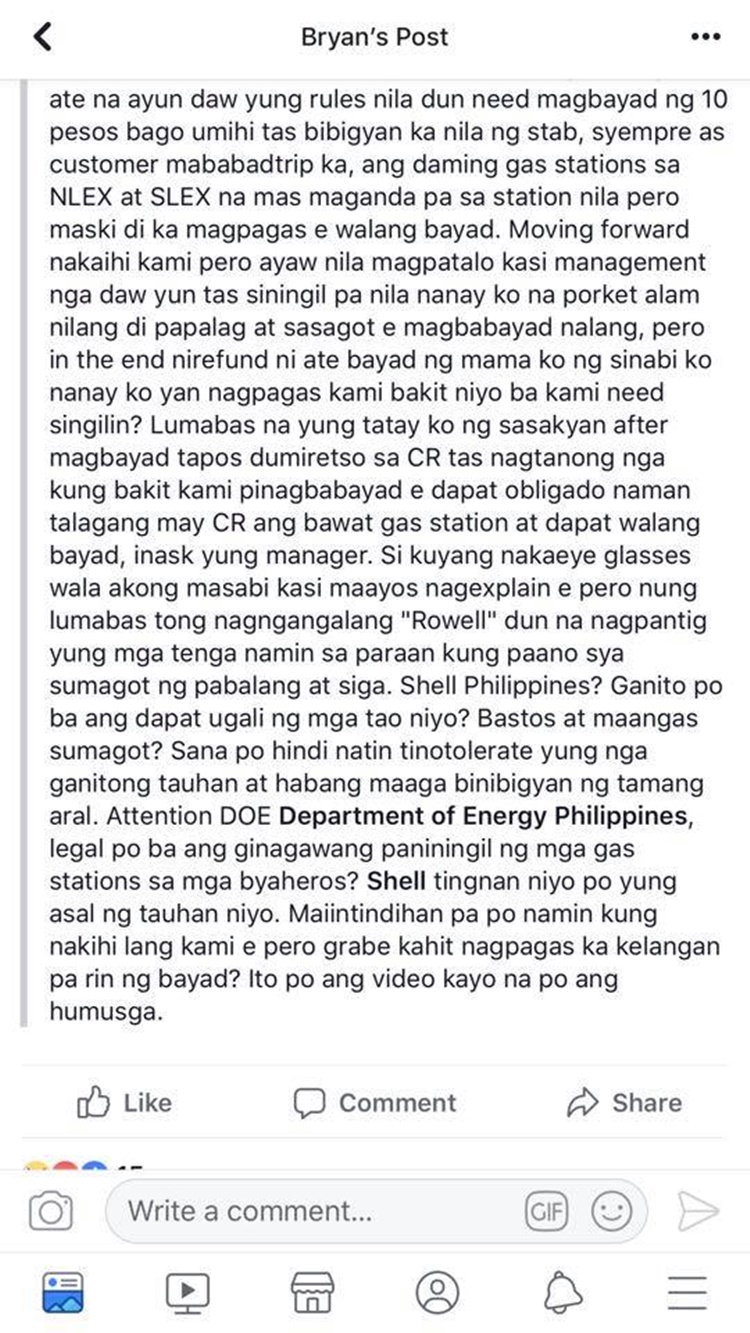The height and width of the screenshot is (1333, 750).
Task: Open the hamburger menu tab
Action: [x=687, y=1292]
